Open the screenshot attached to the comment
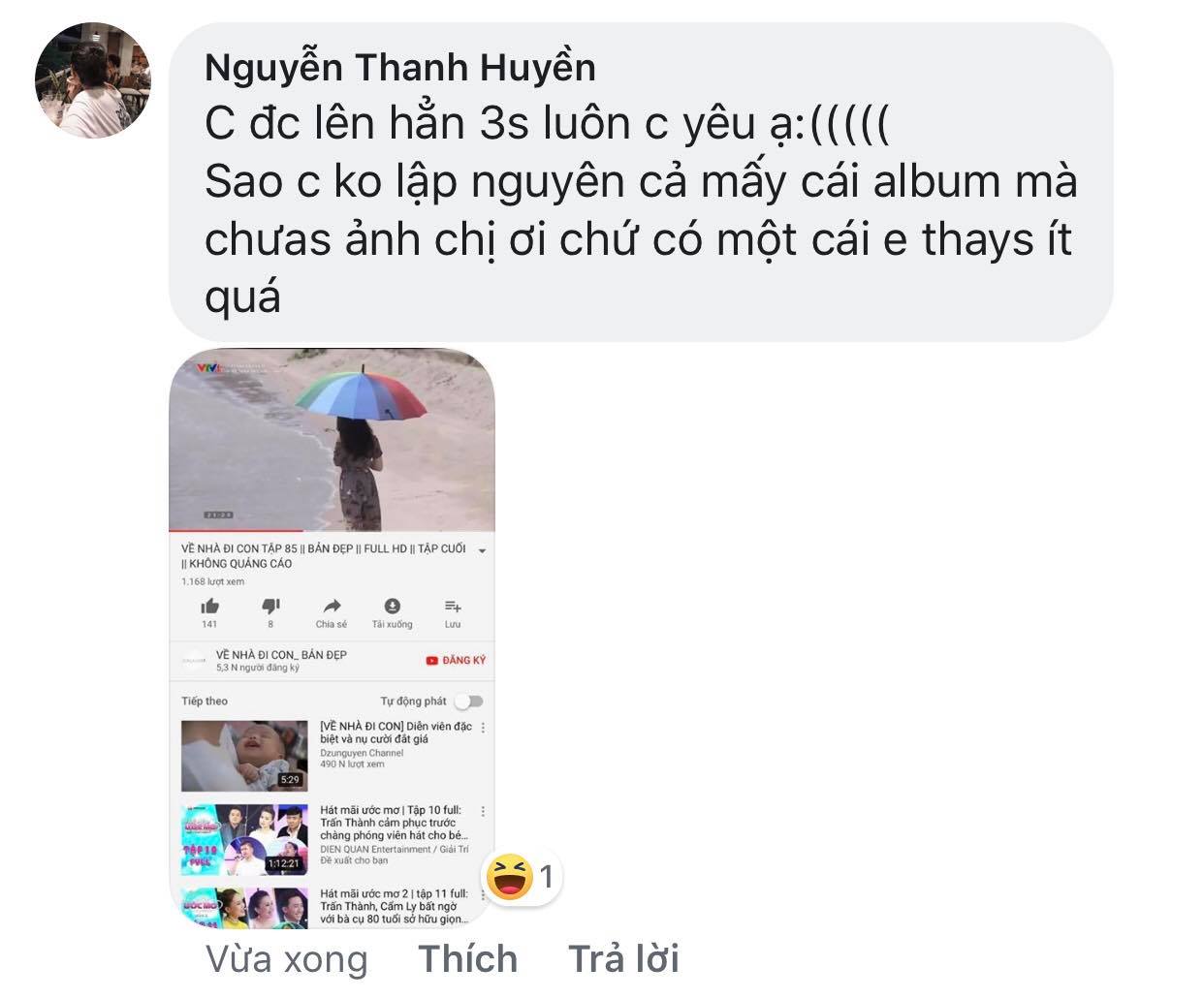 [x=332, y=636]
